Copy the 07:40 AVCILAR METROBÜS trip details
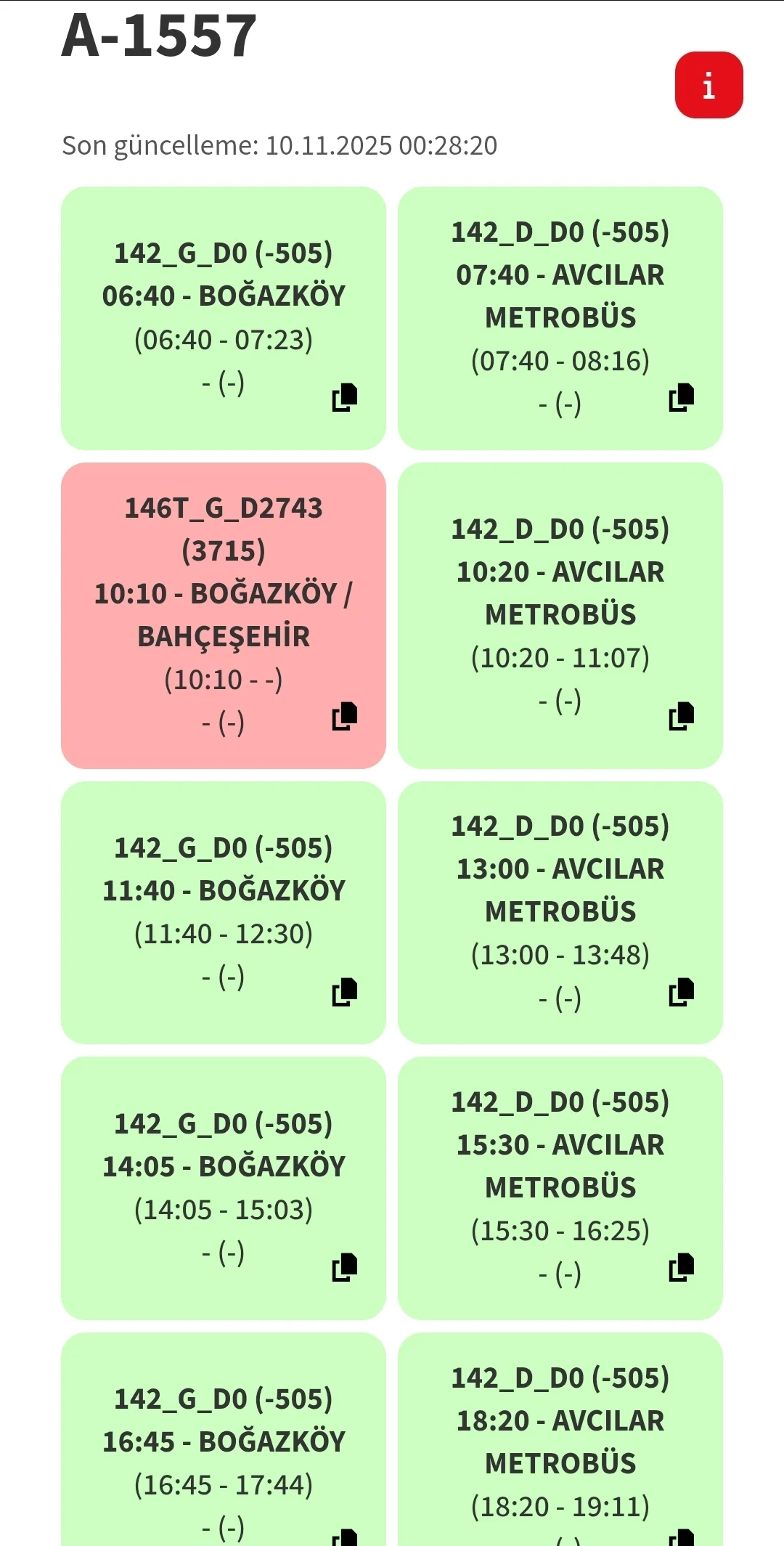The width and height of the screenshot is (784, 1546). pyautogui.click(x=682, y=397)
